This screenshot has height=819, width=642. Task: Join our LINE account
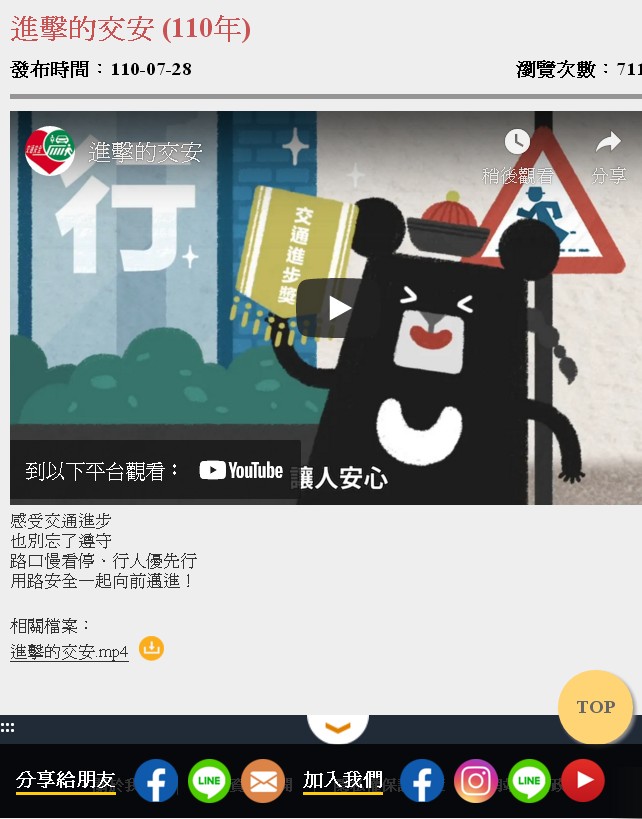point(529,781)
